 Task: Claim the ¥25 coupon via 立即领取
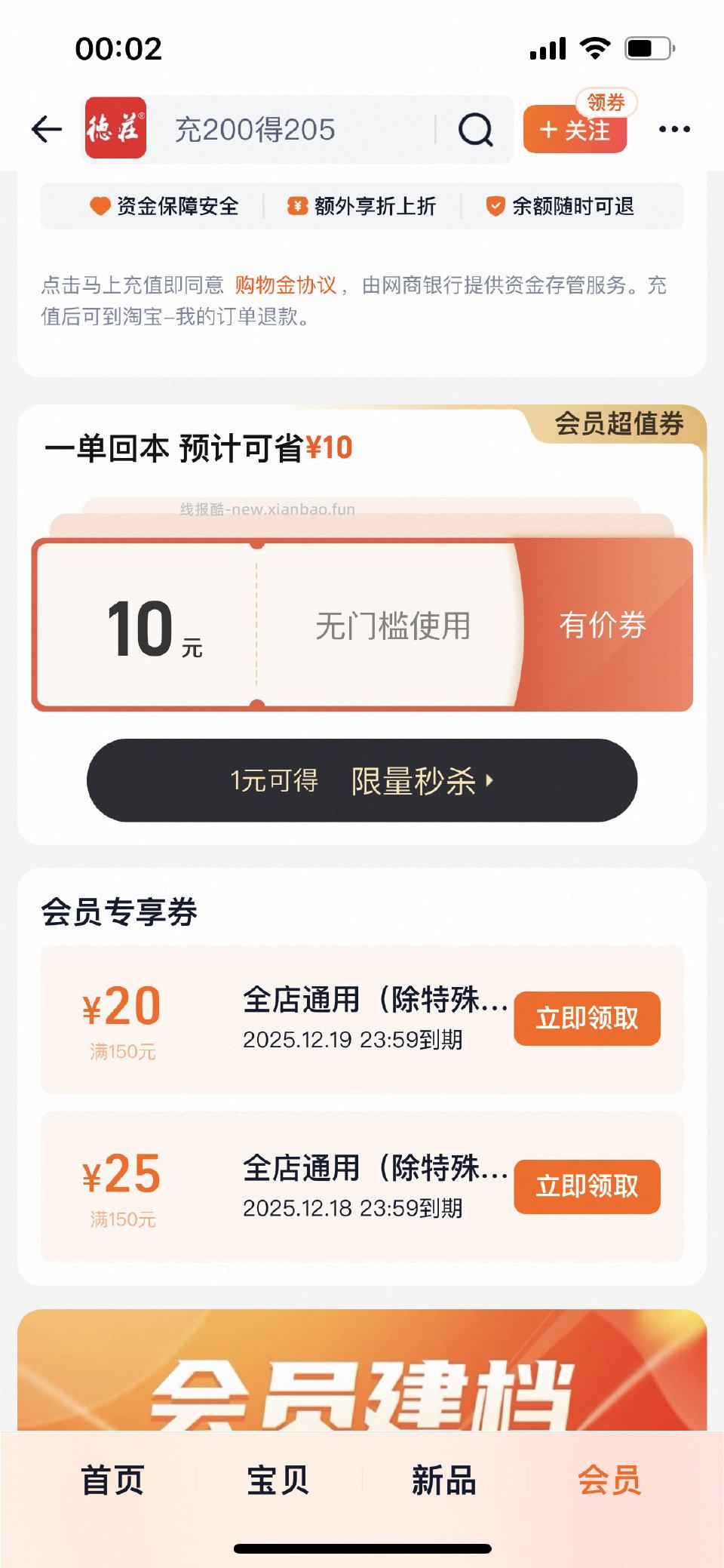[587, 1186]
